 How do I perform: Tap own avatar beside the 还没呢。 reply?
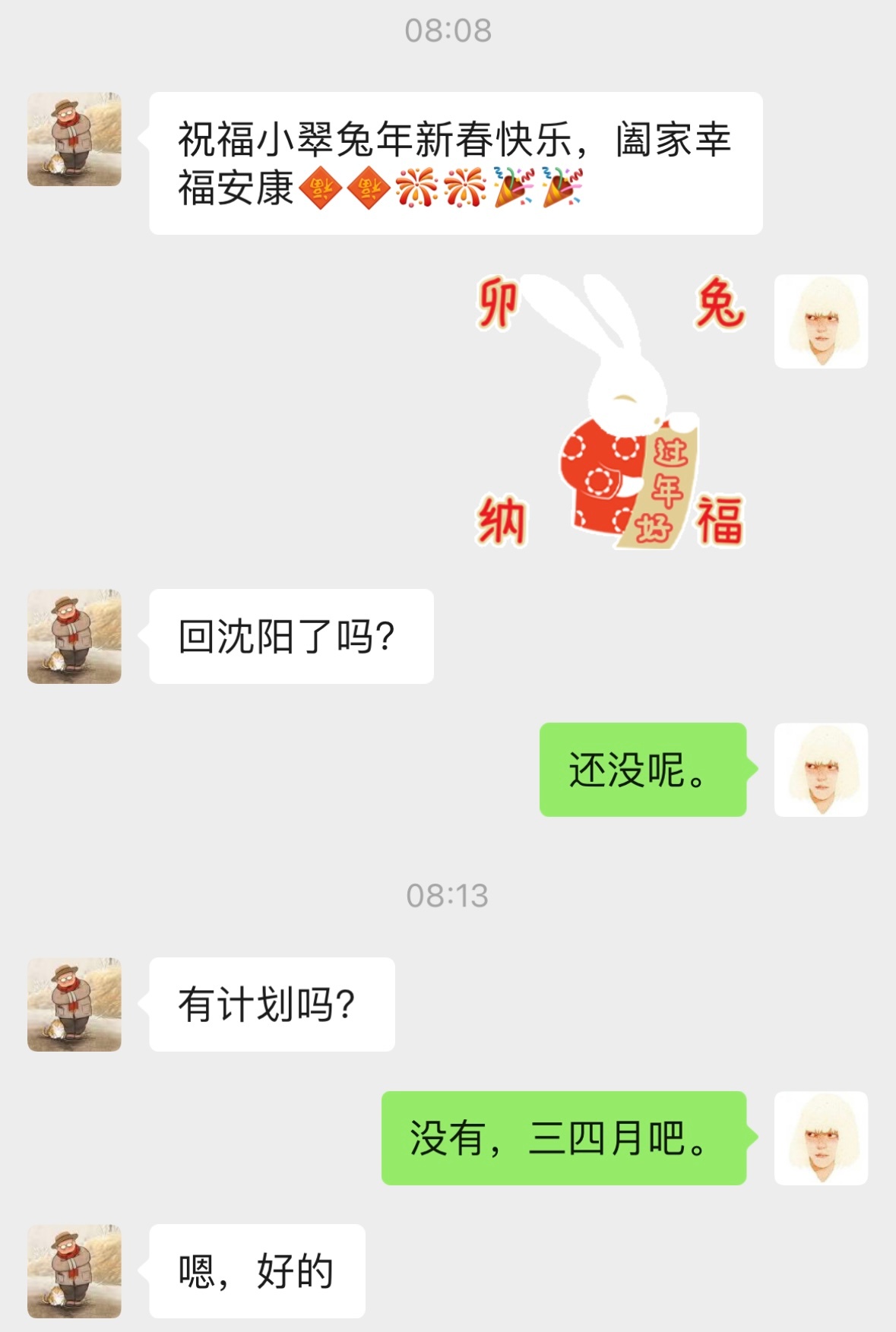[821, 770]
